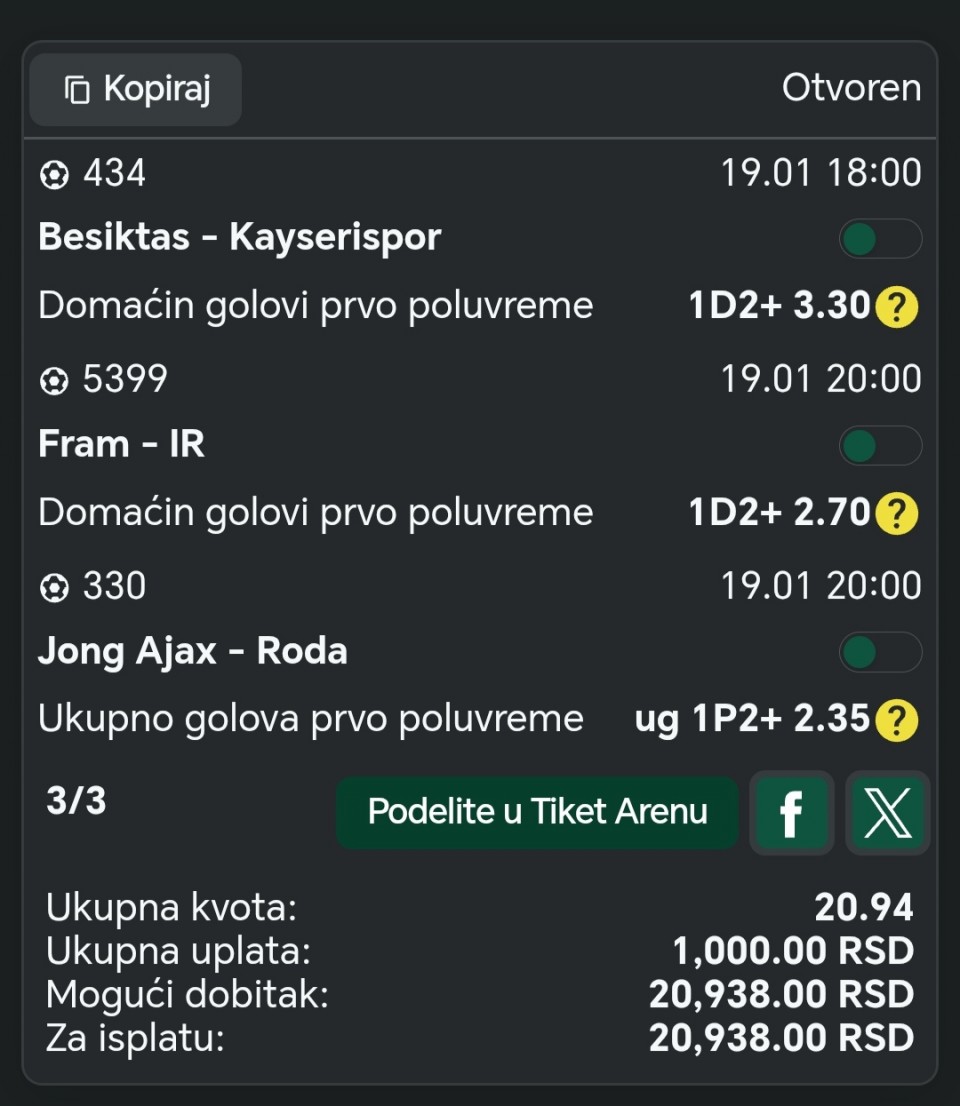960x1106 pixels.
Task: Open help icon next to 1P2+ 2.35
Action: (x=896, y=721)
